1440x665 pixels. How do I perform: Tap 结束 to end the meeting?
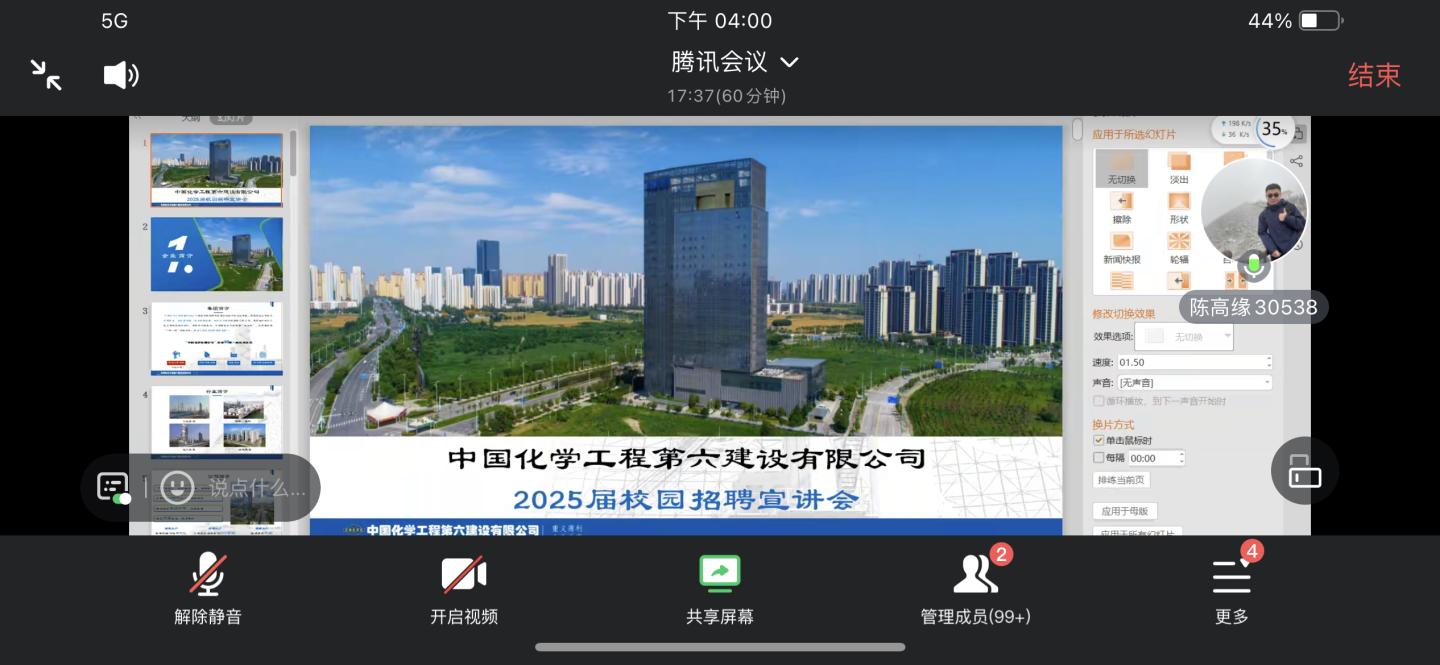pyautogui.click(x=1374, y=75)
